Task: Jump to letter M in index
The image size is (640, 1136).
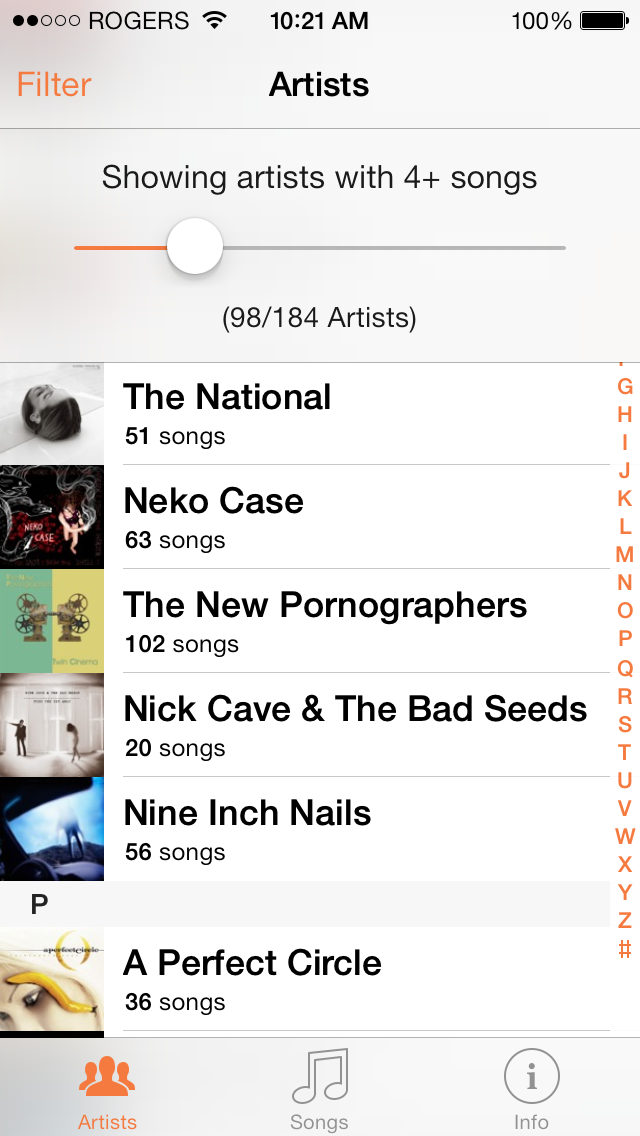Action: (x=625, y=554)
